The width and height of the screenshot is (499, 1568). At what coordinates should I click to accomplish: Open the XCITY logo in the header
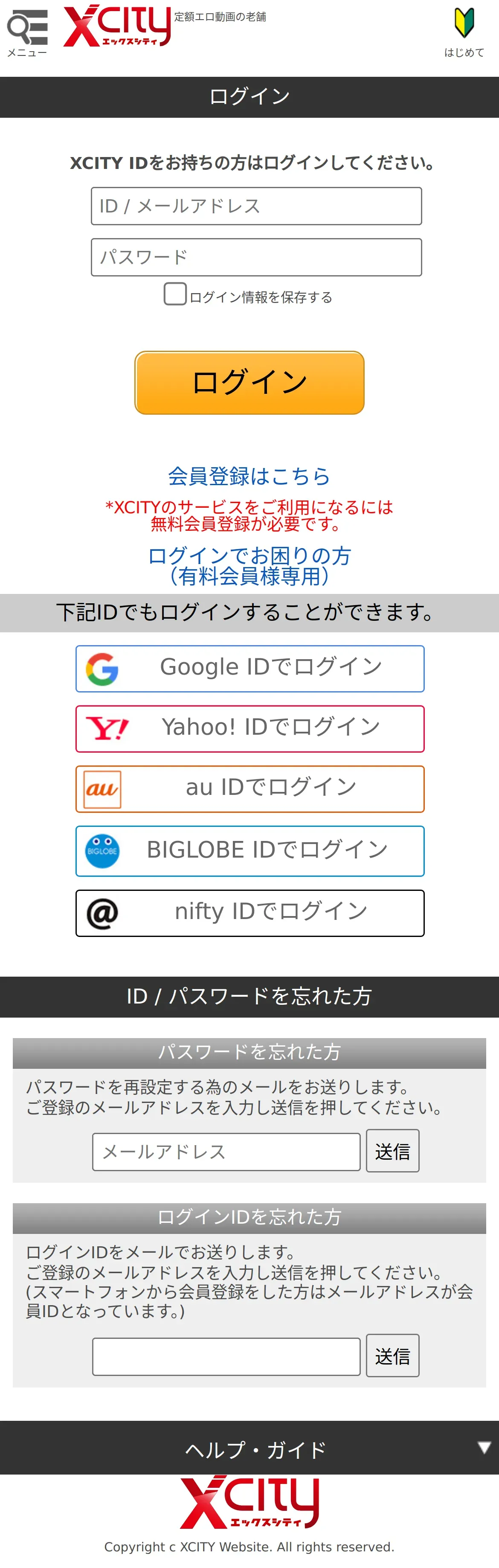pos(117,26)
